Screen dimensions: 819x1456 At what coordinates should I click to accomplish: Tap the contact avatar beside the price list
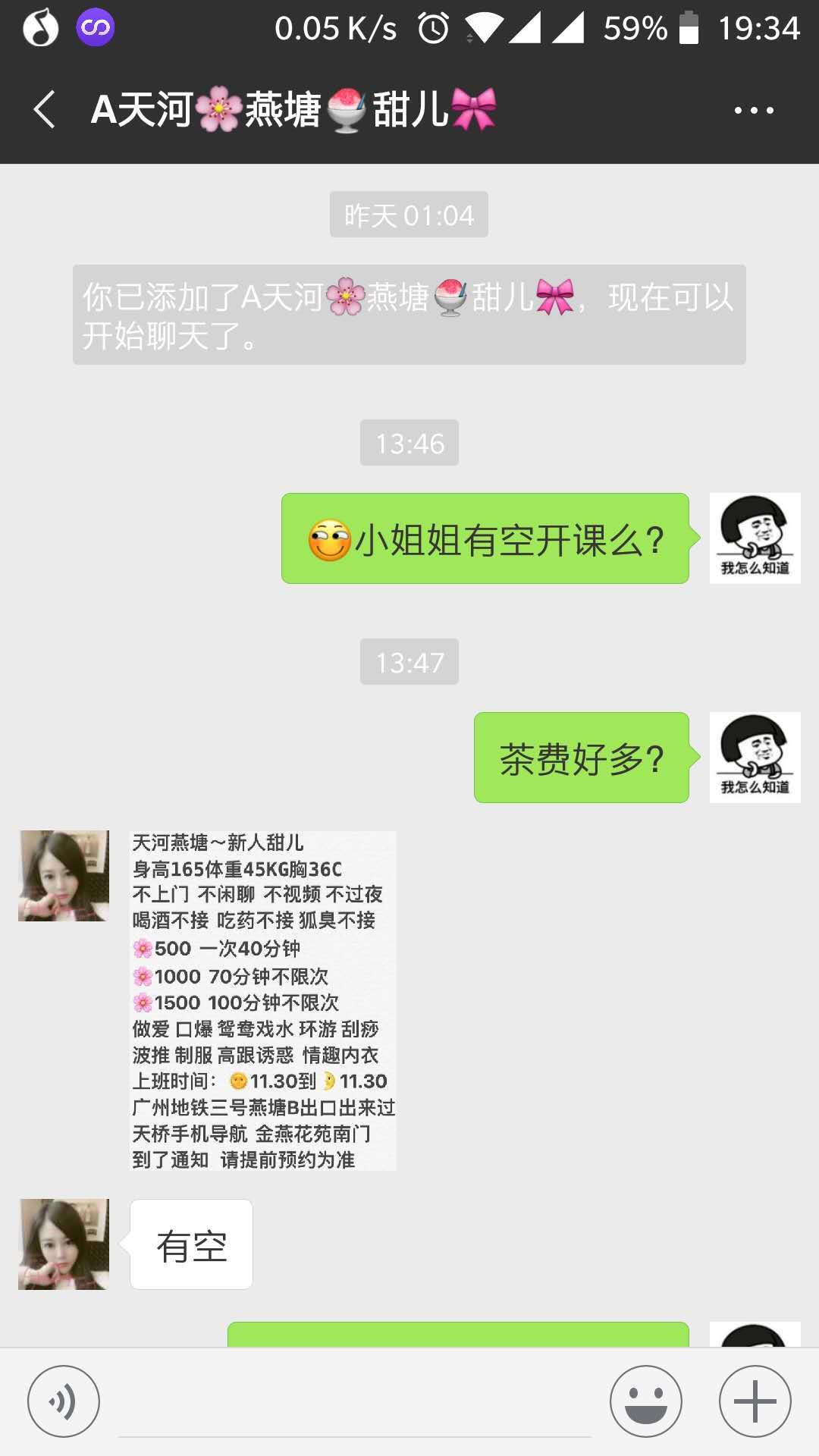click(x=64, y=875)
